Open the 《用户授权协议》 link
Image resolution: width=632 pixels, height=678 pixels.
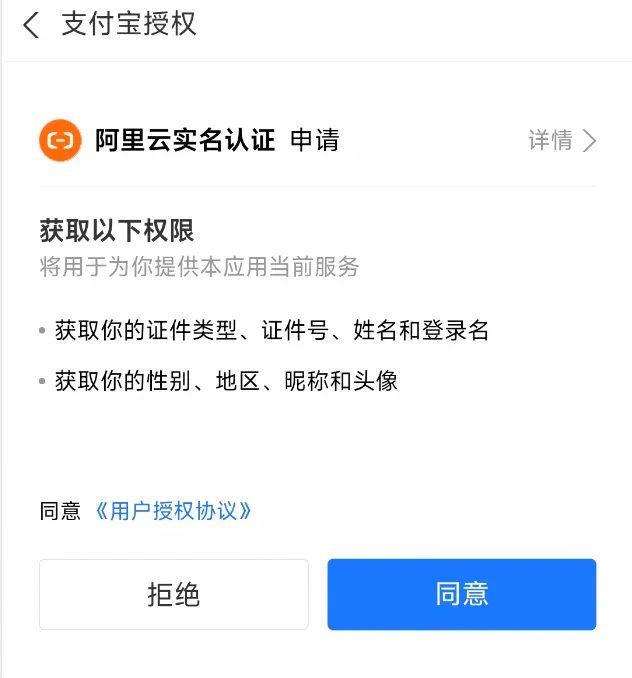(x=172, y=511)
